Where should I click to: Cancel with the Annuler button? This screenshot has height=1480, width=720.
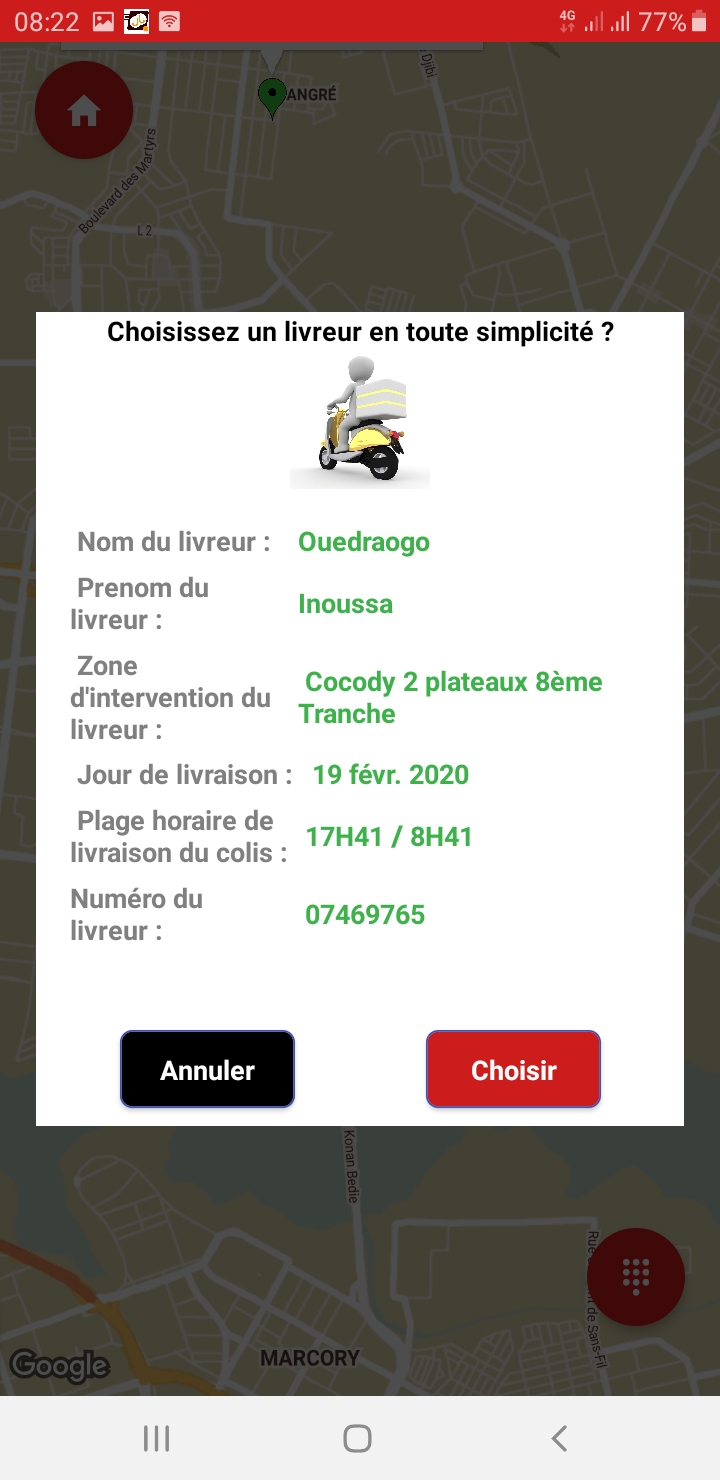click(x=207, y=1069)
